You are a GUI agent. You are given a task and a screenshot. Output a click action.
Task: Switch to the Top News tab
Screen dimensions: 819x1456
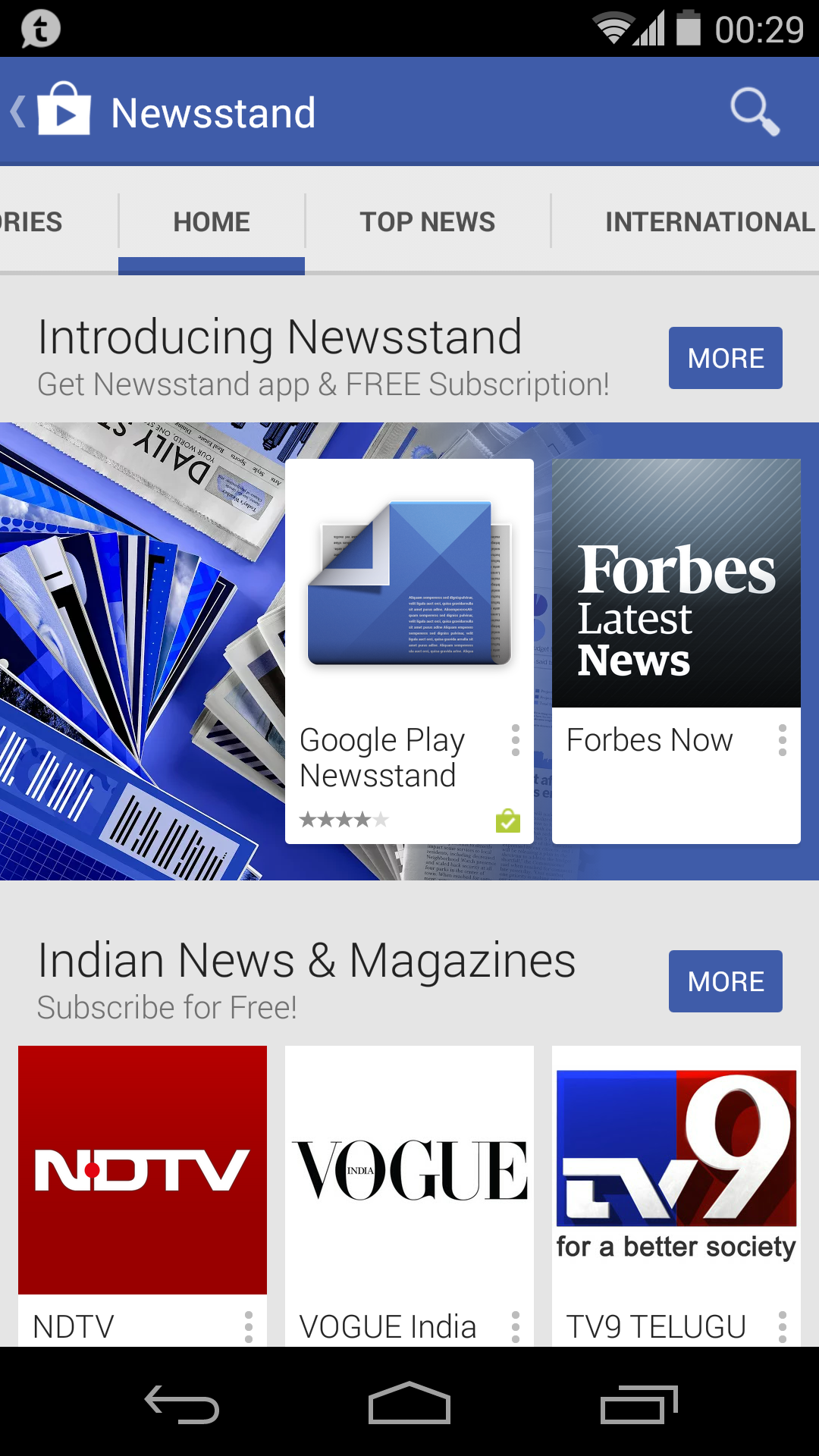[x=427, y=222]
